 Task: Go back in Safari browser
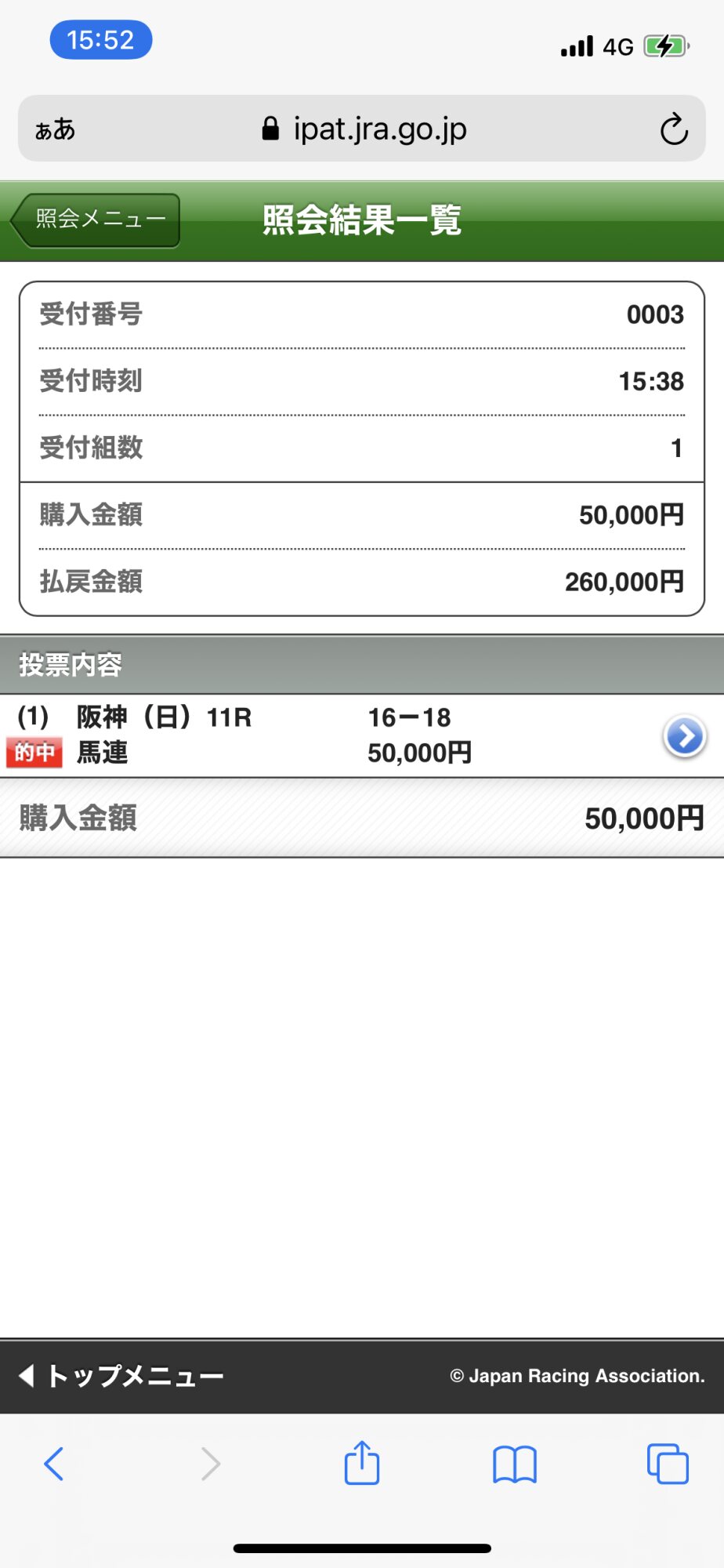(53, 1463)
